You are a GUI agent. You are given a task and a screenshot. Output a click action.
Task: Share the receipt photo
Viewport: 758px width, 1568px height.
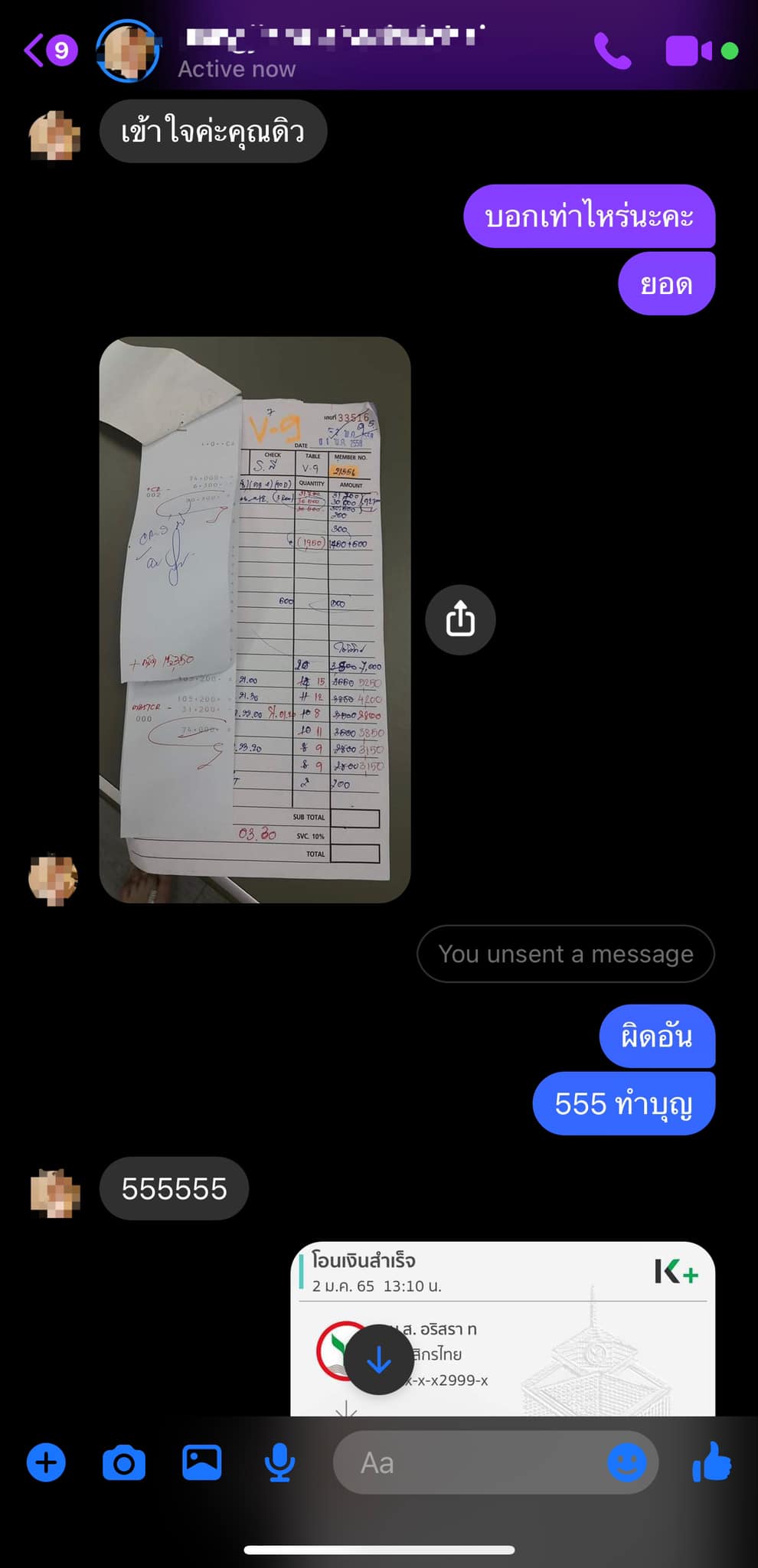[x=459, y=620]
